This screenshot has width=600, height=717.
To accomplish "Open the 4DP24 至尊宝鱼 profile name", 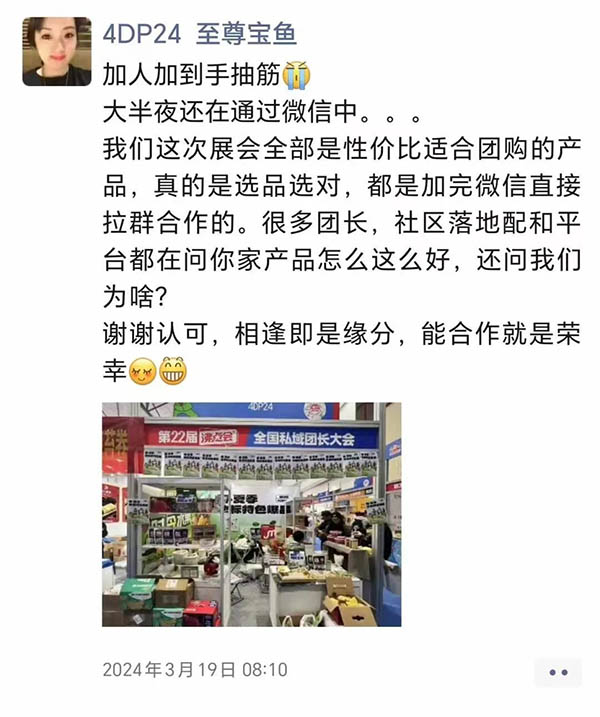I will pyautogui.click(x=199, y=34).
